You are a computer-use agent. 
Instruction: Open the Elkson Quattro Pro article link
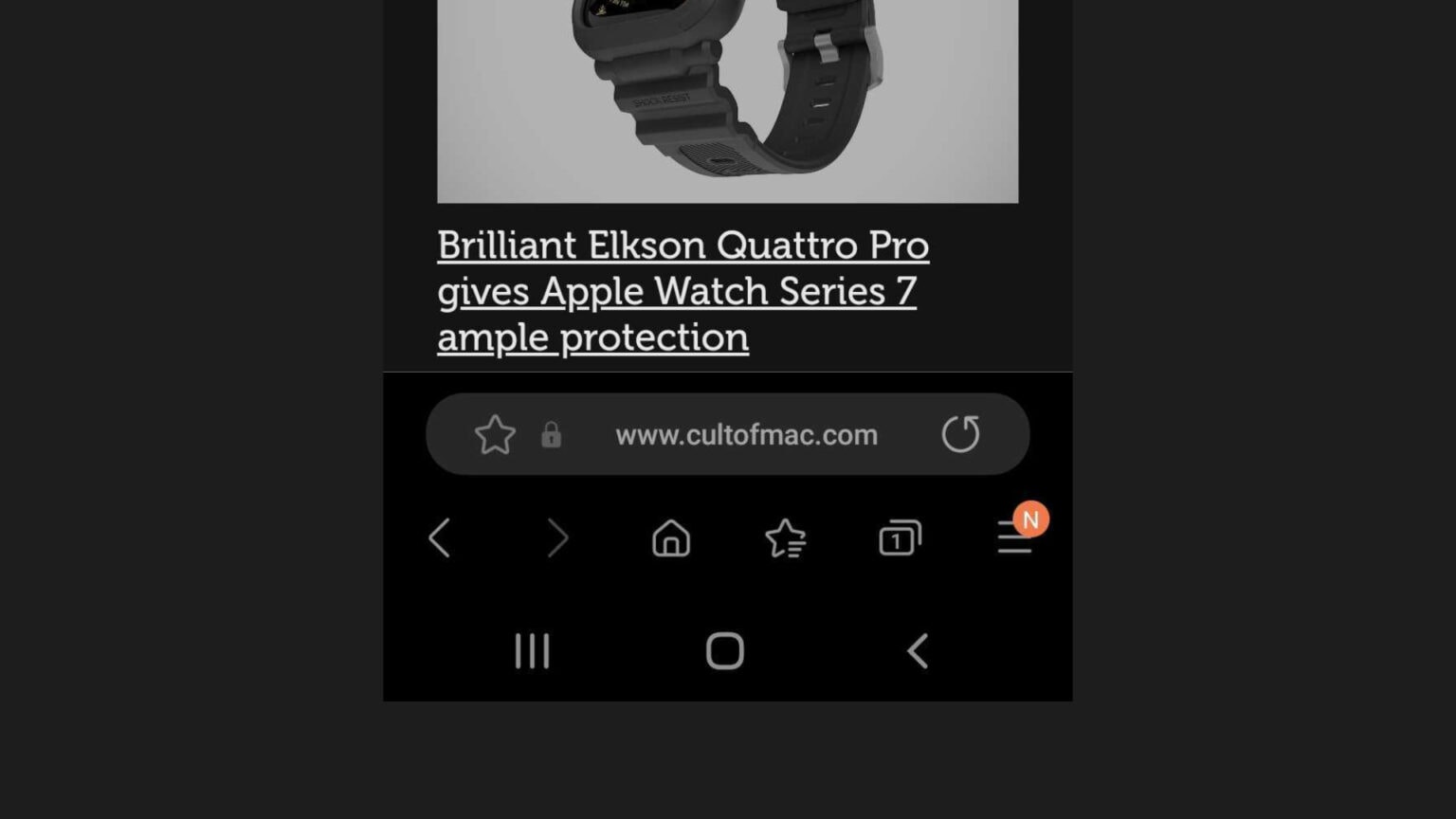(682, 291)
